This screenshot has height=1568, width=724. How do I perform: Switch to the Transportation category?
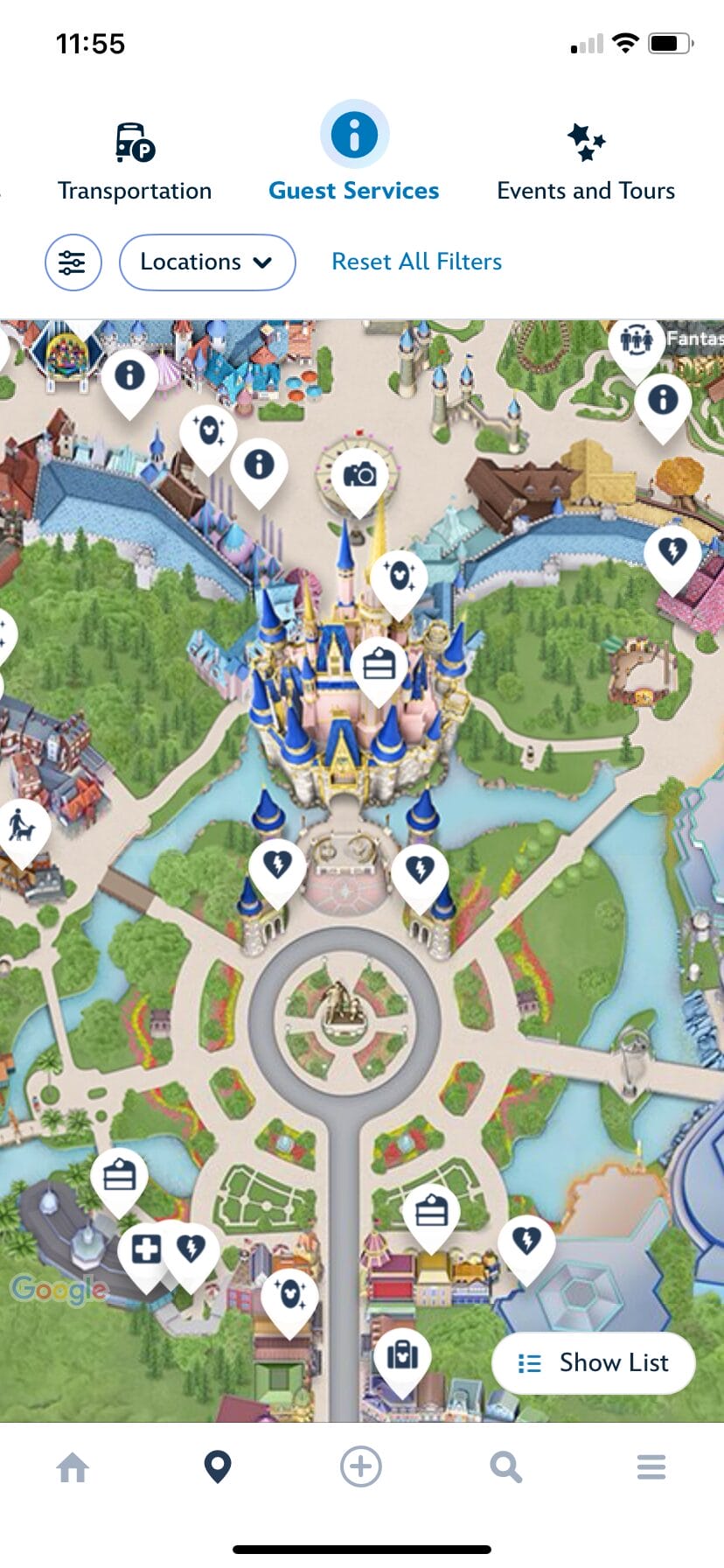coord(135,164)
